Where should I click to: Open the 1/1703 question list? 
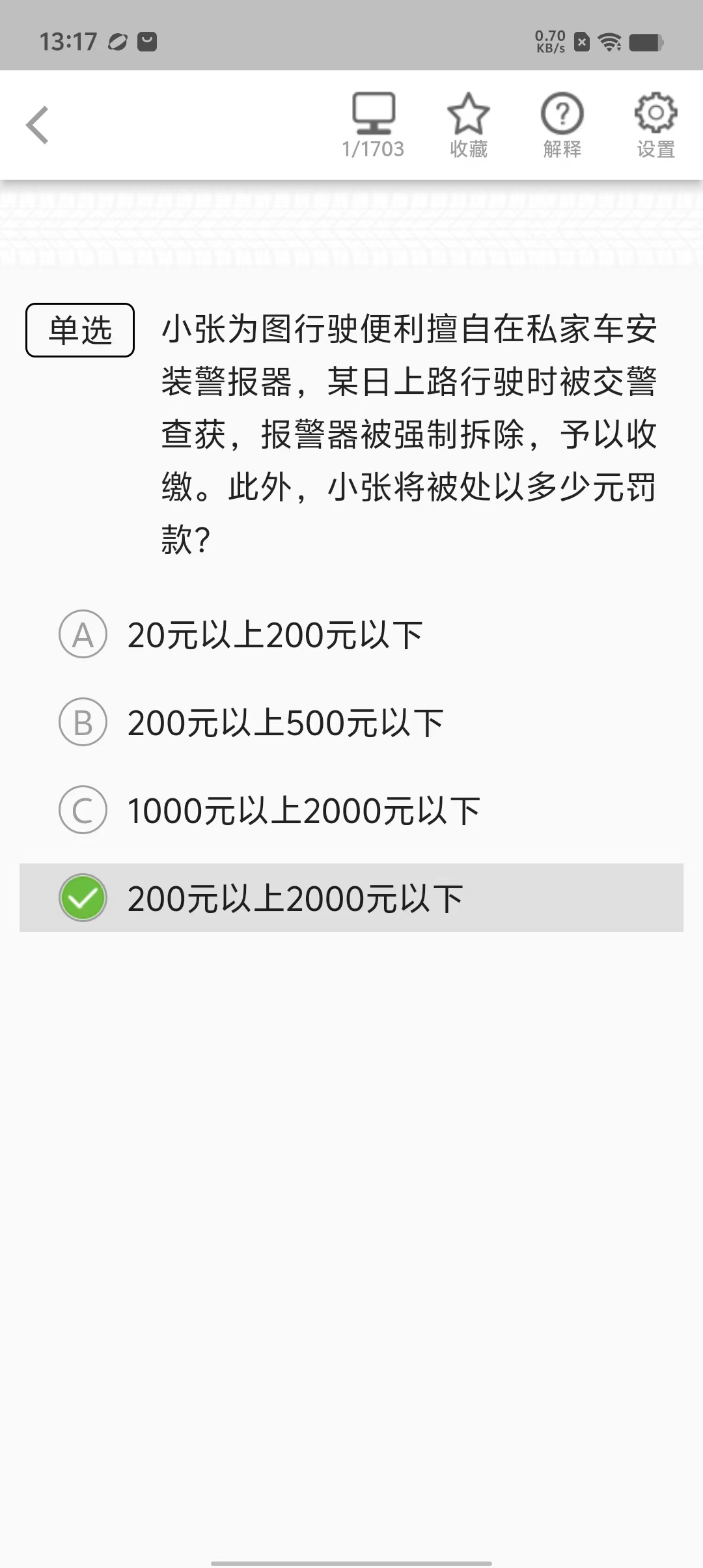(x=373, y=125)
